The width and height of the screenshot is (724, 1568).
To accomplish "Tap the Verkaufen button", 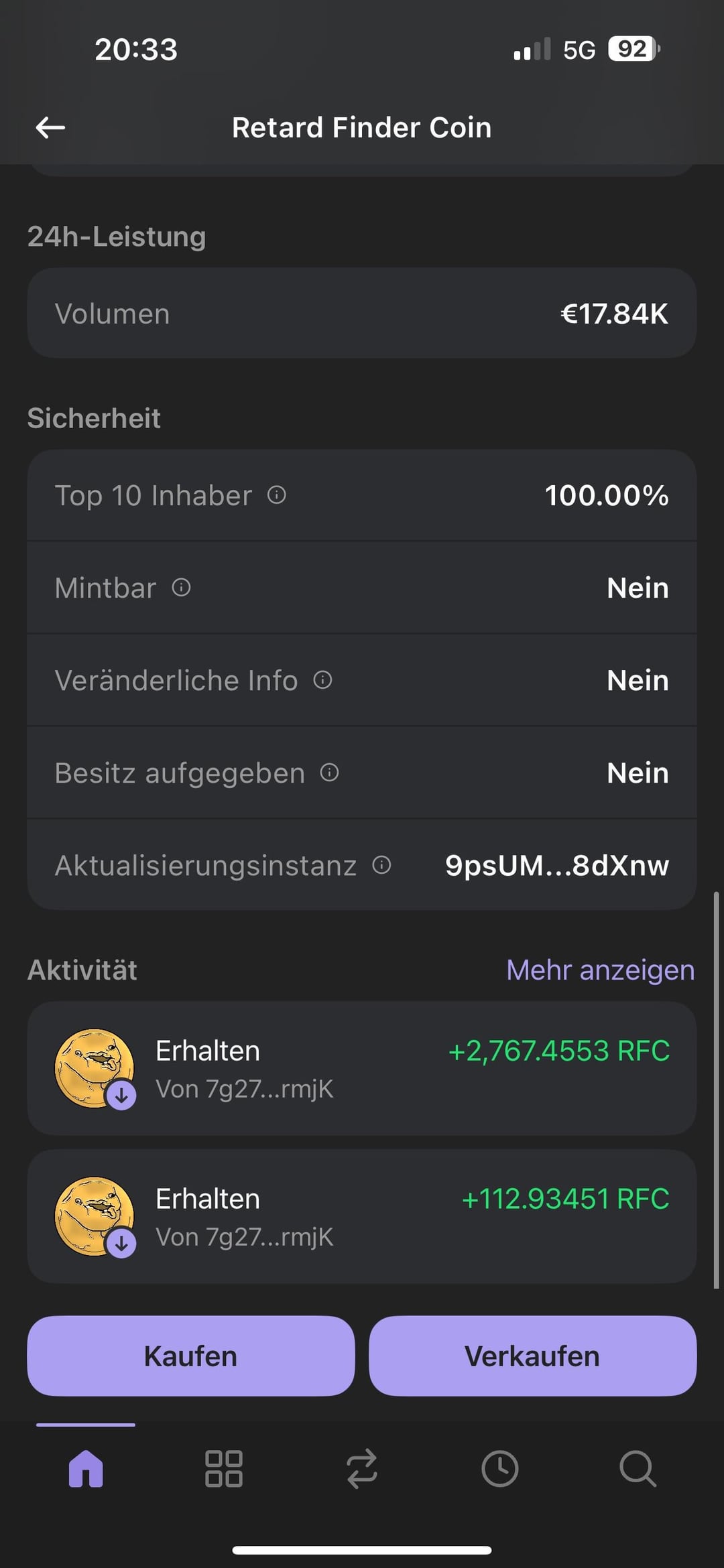I will [533, 1356].
